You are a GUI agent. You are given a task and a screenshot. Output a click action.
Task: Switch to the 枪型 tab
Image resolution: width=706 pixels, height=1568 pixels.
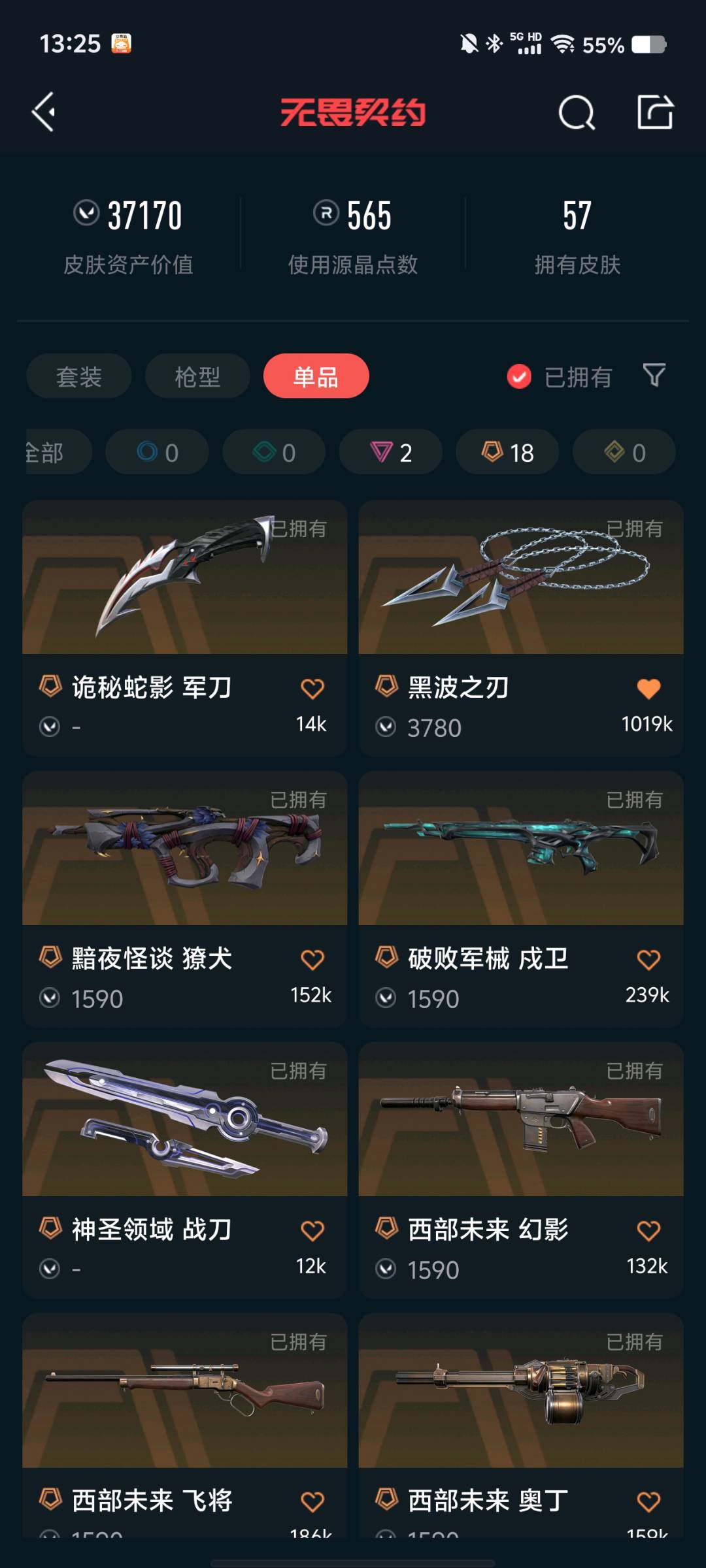[x=197, y=376]
